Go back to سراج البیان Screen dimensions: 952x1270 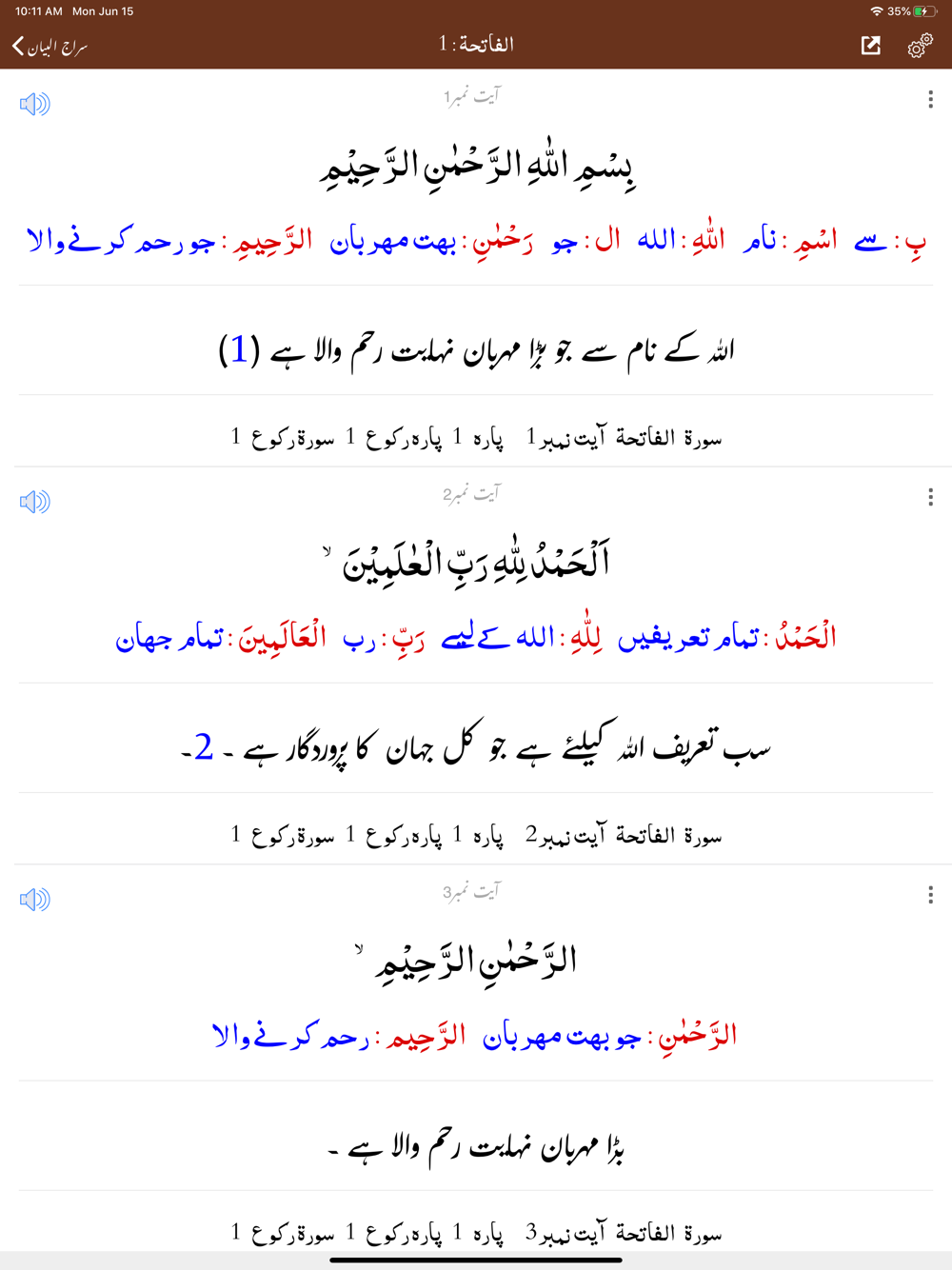click(x=50, y=46)
